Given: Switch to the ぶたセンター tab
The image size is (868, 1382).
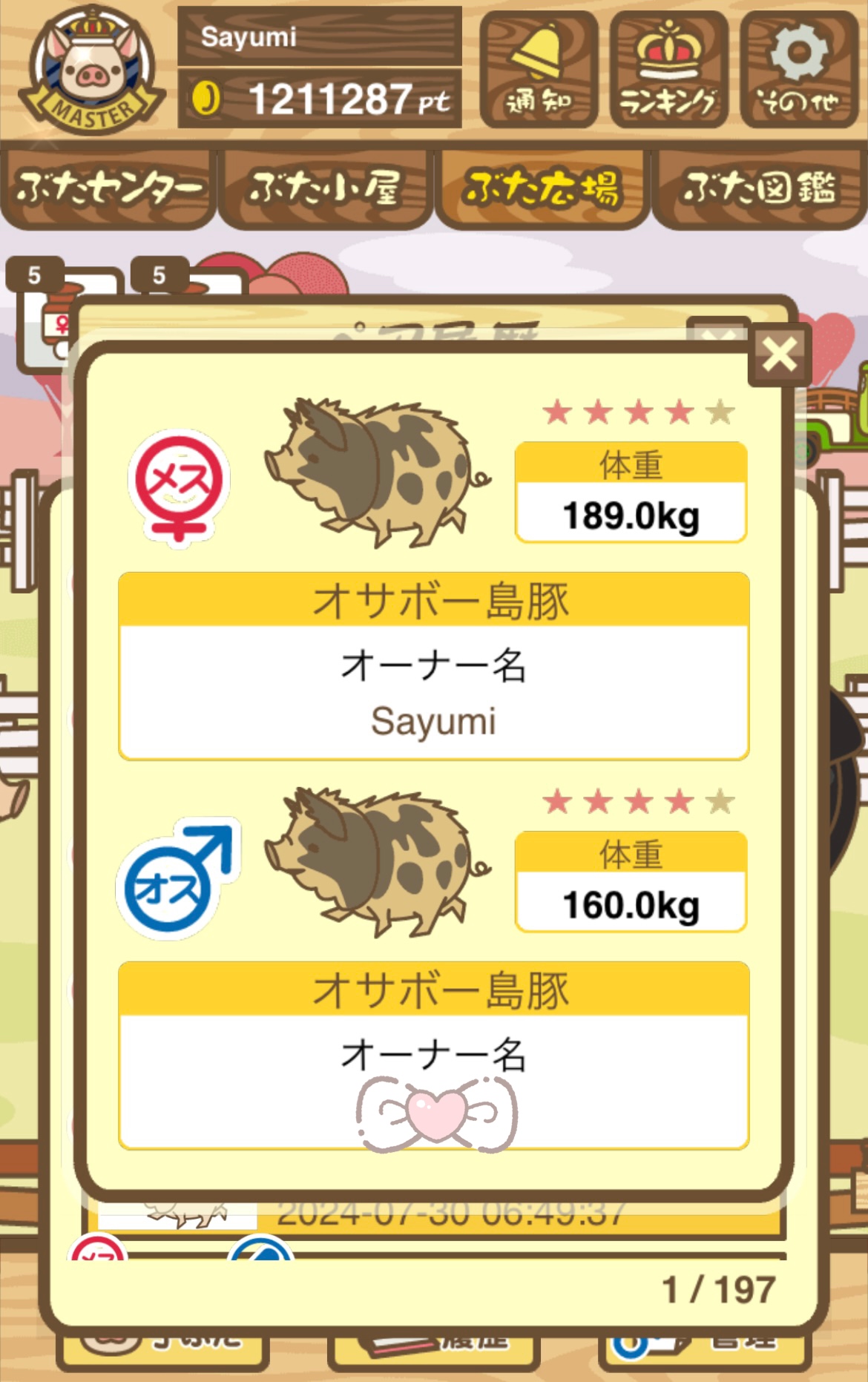Looking at the screenshot, I should (x=108, y=188).
